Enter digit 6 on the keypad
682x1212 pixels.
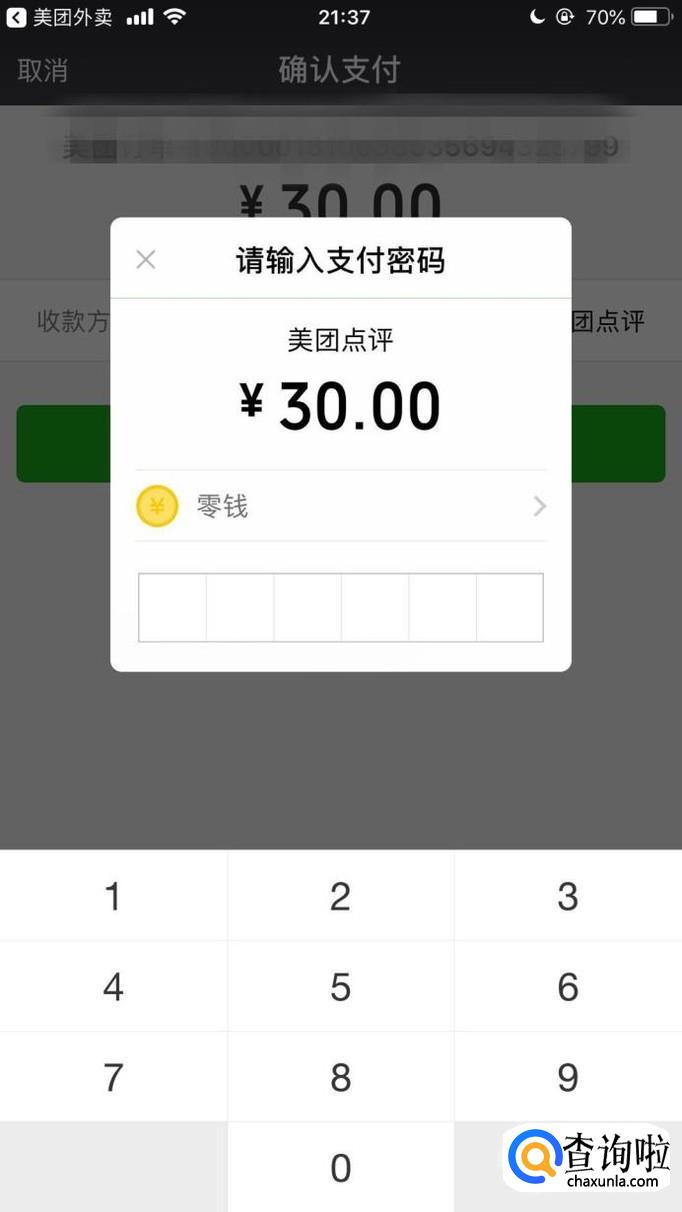pyautogui.click(x=567, y=987)
